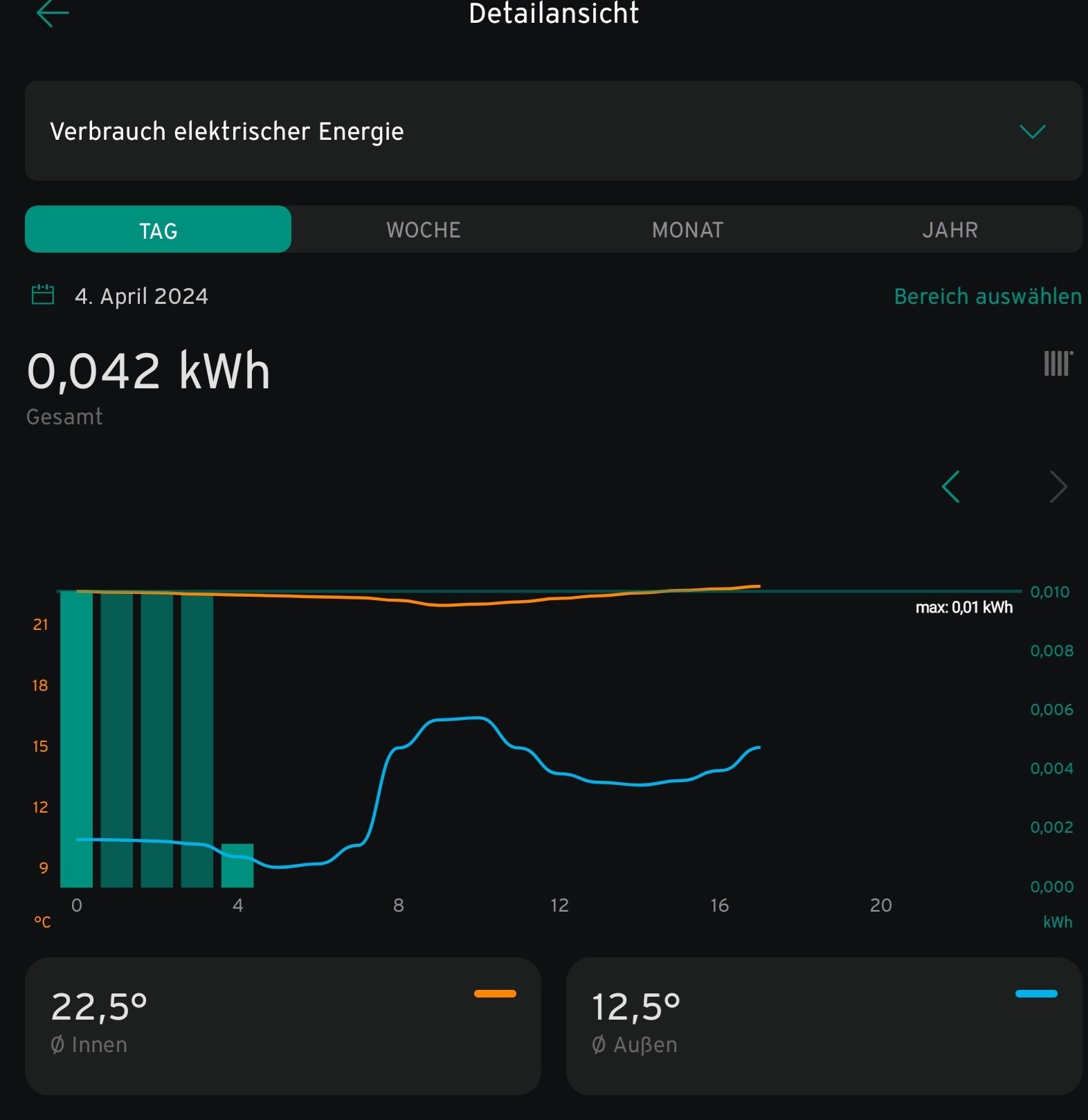This screenshot has height=1120, width=1088.
Task: Tap Bereich auswählen link
Action: (987, 296)
